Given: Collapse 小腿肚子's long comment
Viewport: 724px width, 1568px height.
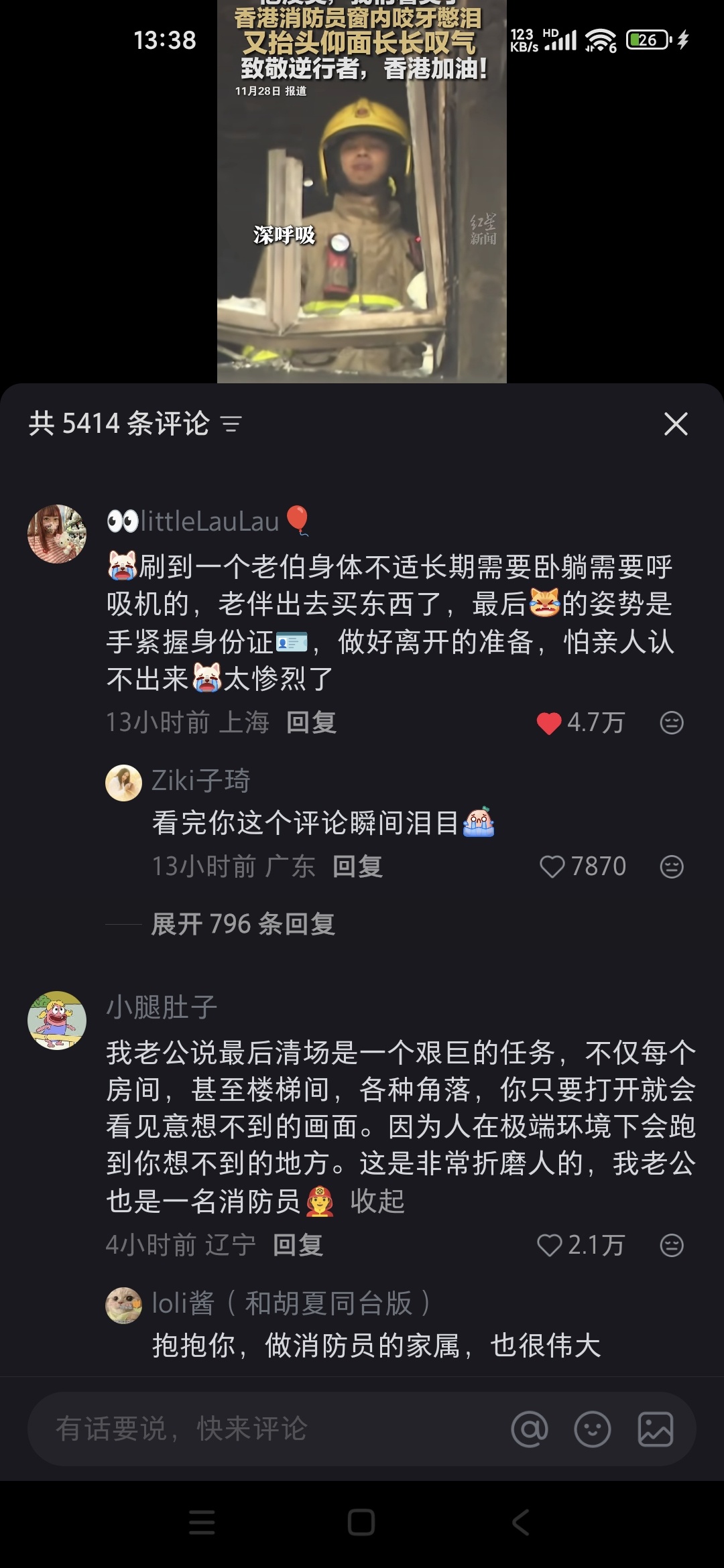Looking at the screenshot, I should click(377, 1201).
